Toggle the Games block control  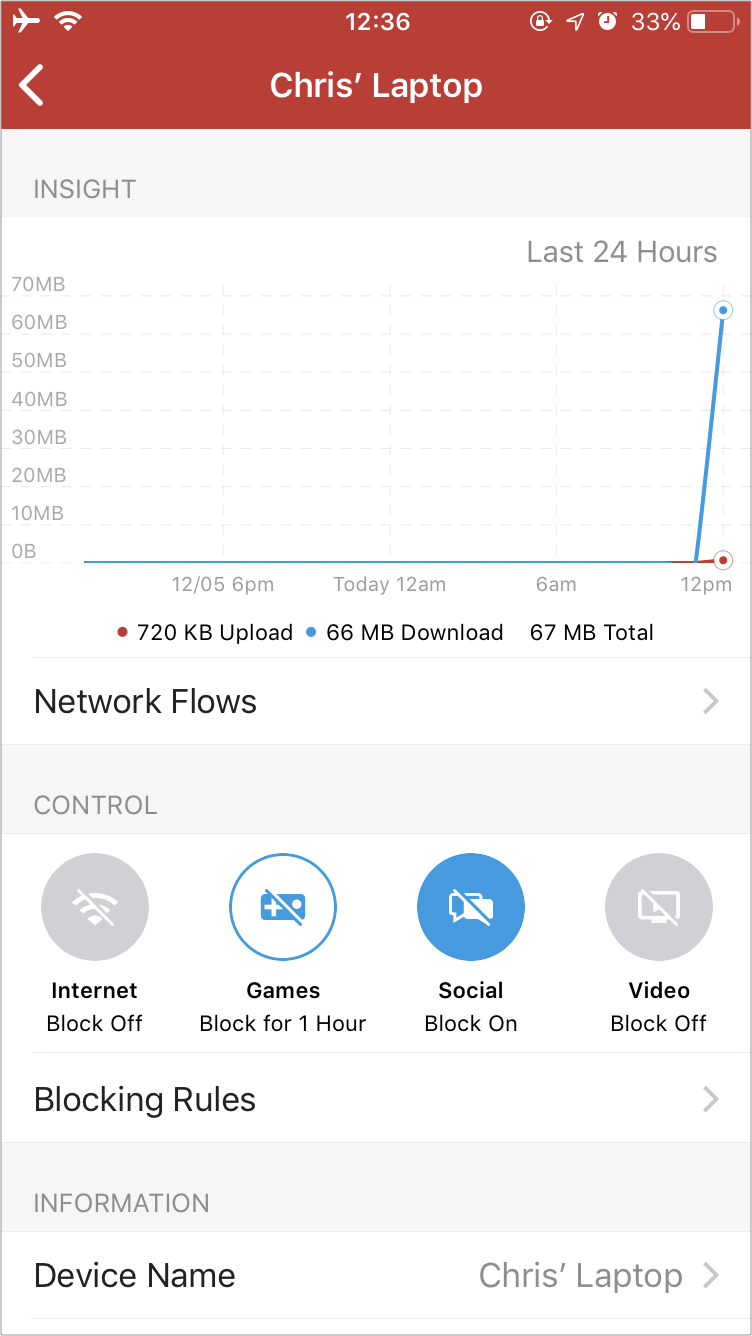[283, 908]
